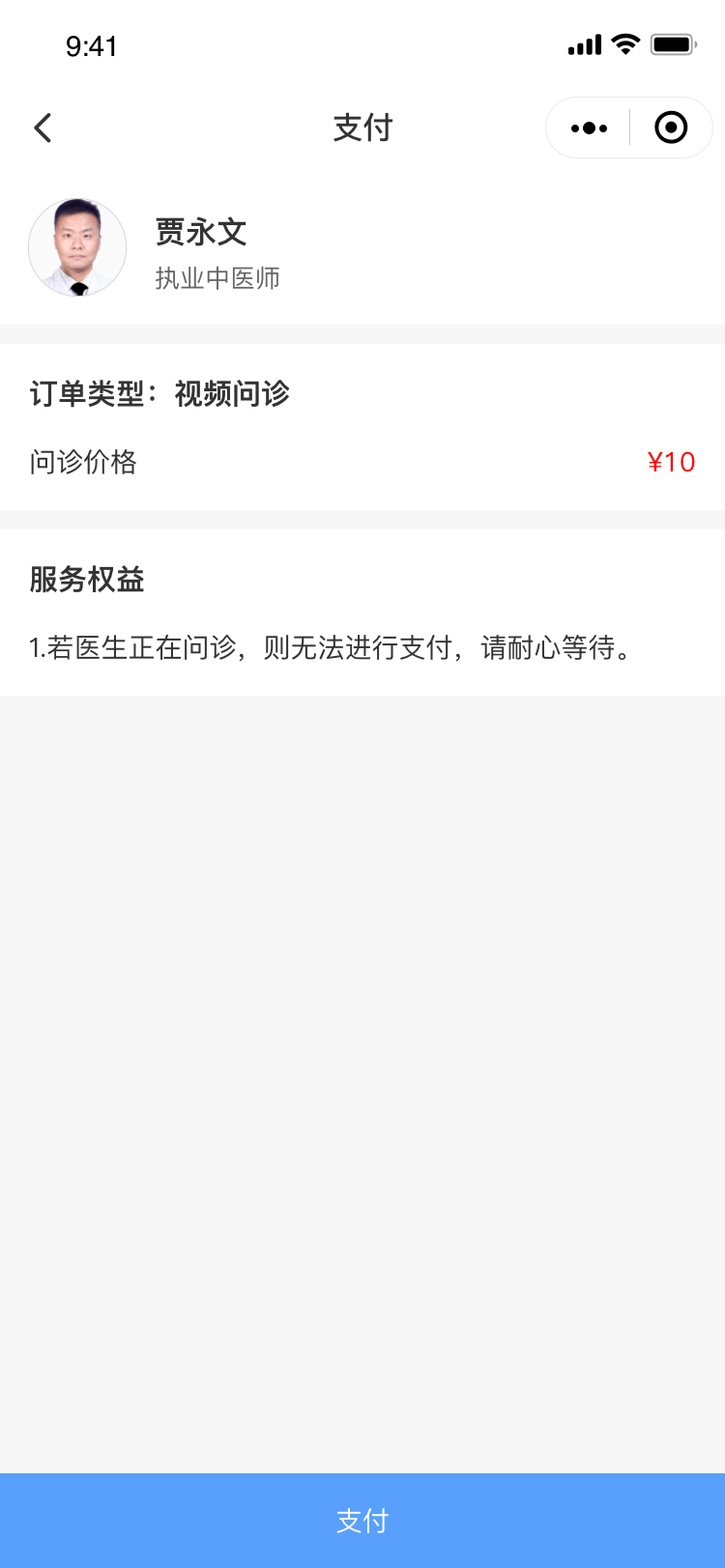Close the mini program with the circle button
This screenshot has width=725, height=1568.
tap(671, 128)
